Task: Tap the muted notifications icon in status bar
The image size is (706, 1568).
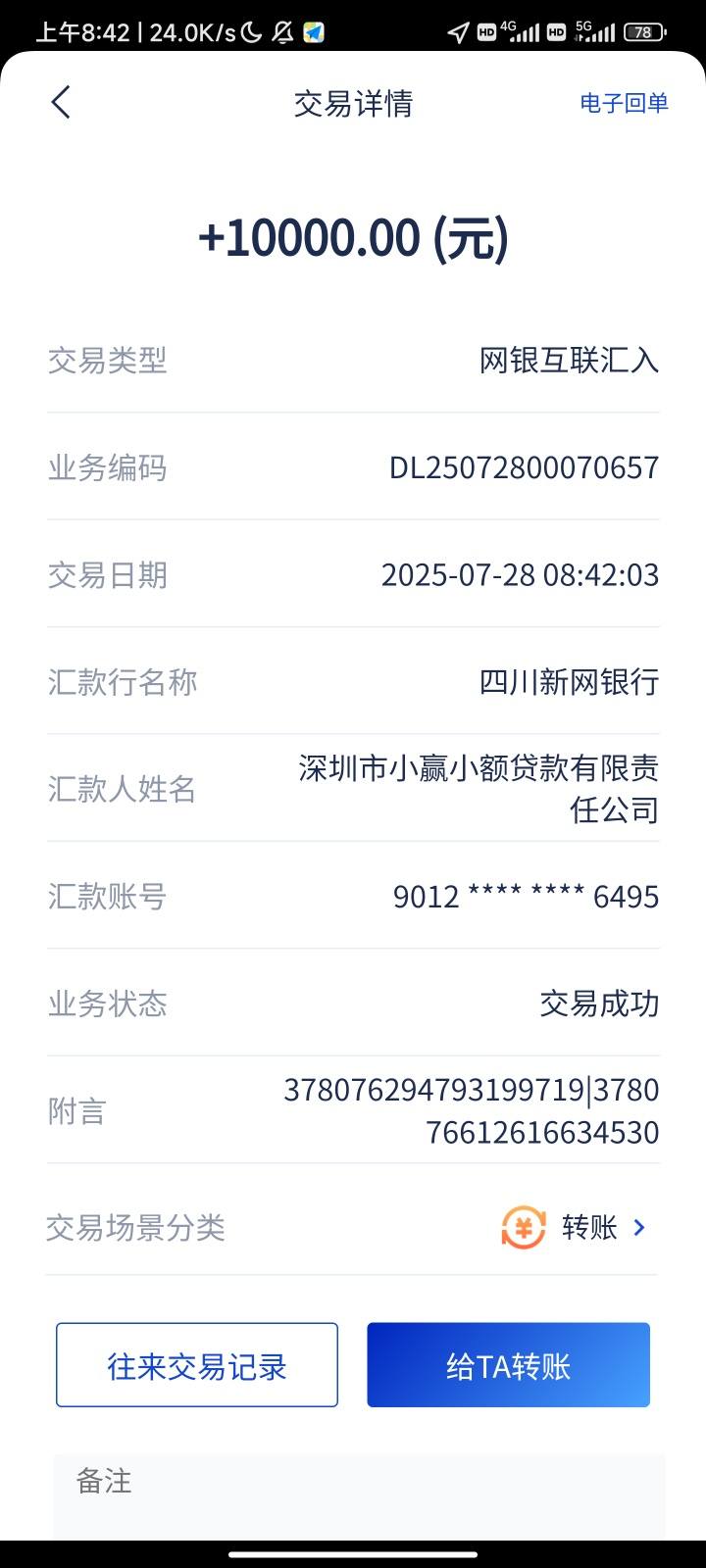Action: click(281, 32)
